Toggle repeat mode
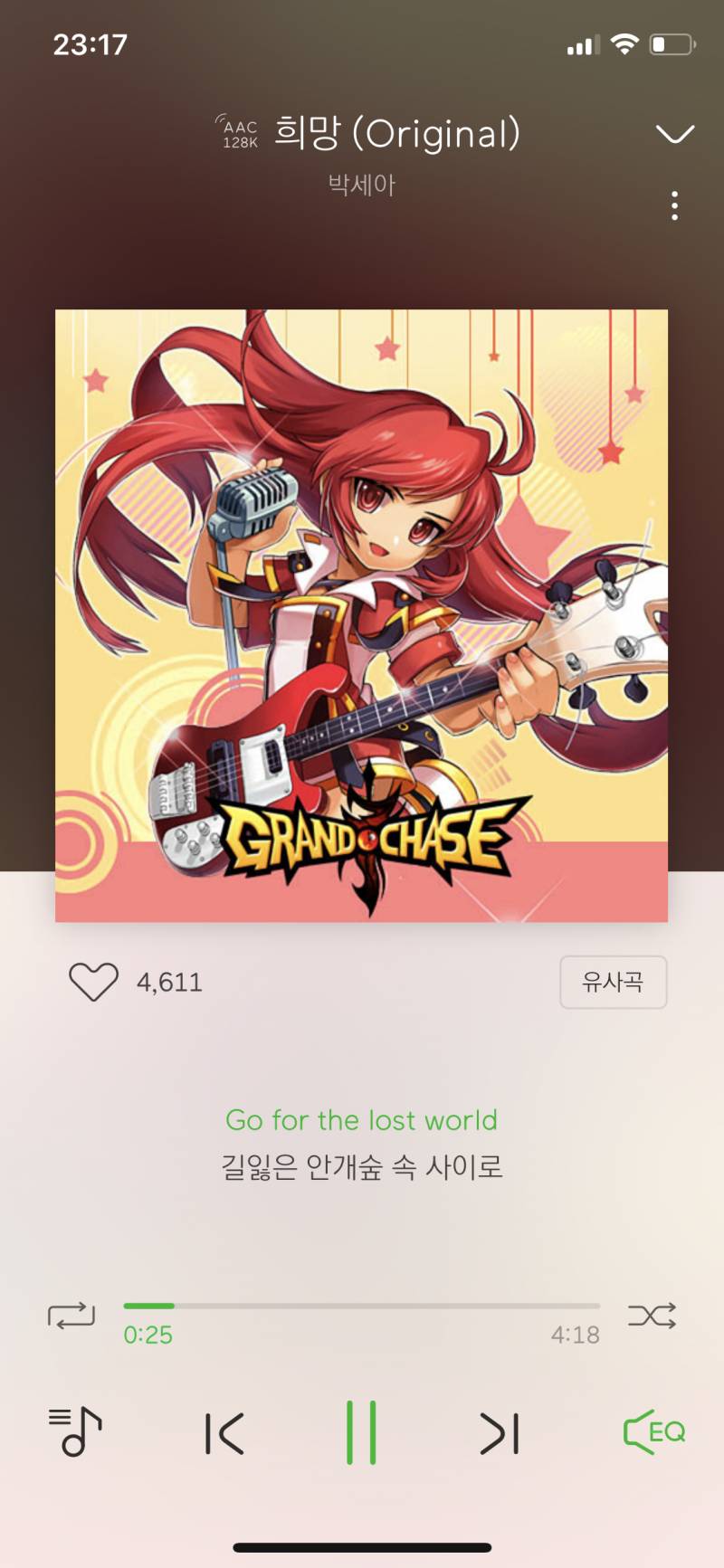Screen dimensions: 724x1568 71,1315
